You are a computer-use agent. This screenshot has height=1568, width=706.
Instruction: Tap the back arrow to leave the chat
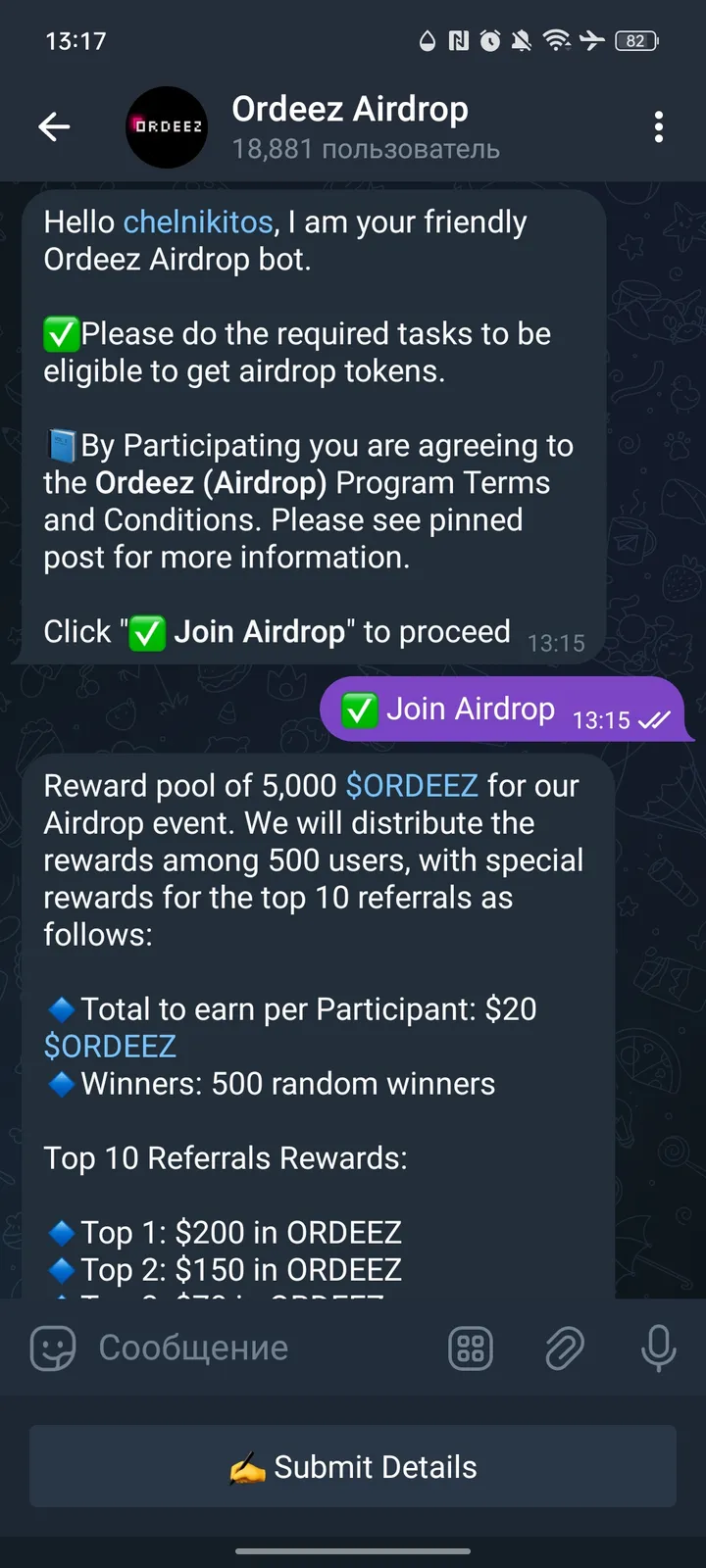[54, 126]
